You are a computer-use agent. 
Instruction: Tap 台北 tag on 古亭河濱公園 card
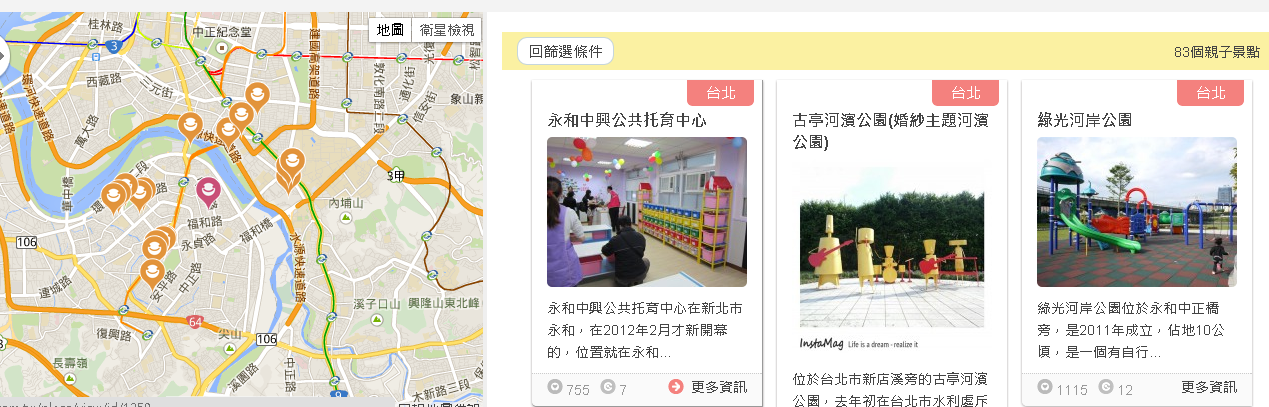(965, 93)
